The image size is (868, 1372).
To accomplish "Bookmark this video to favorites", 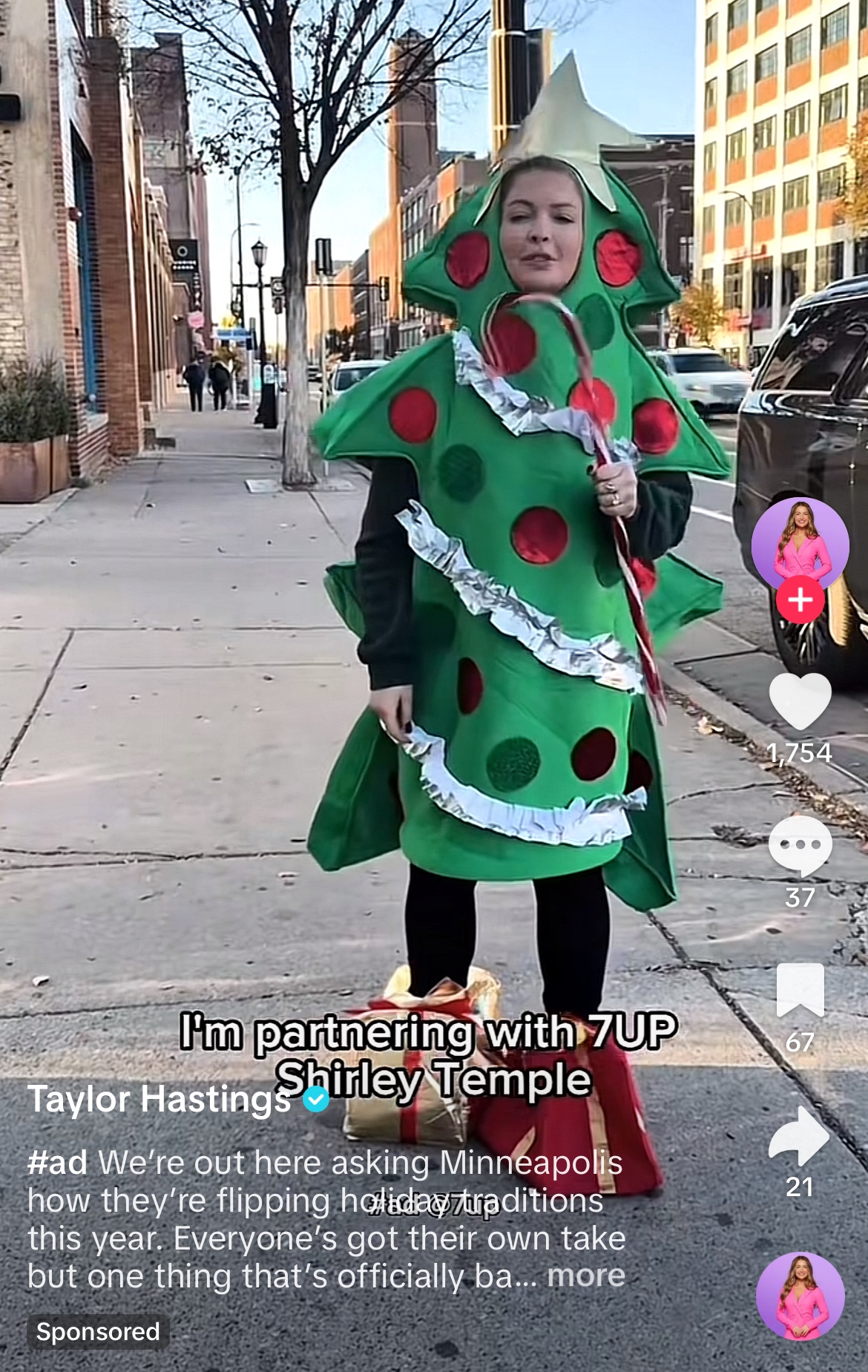I will click(800, 990).
